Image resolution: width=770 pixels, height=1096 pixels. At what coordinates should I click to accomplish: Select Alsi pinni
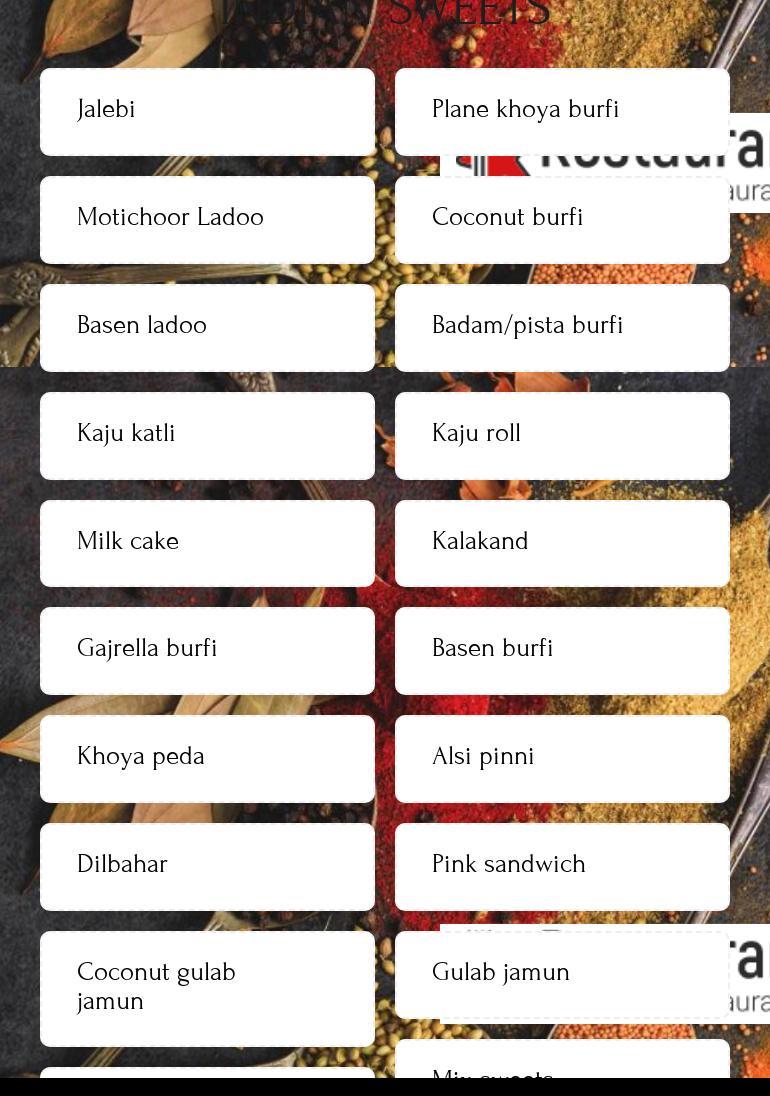pos(562,758)
